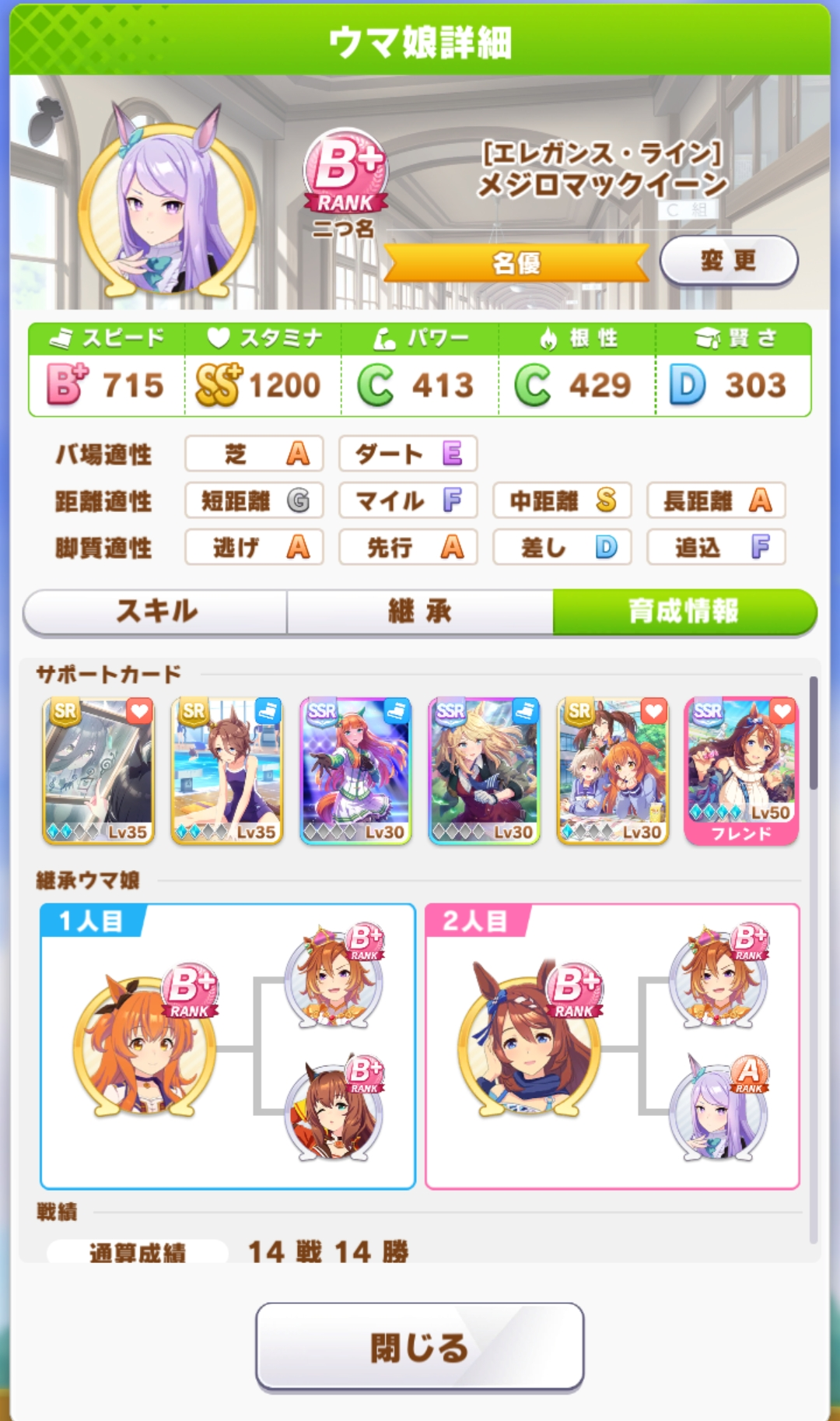Switch to the スキル tab
The height and width of the screenshot is (1421, 840).
point(156,611)
